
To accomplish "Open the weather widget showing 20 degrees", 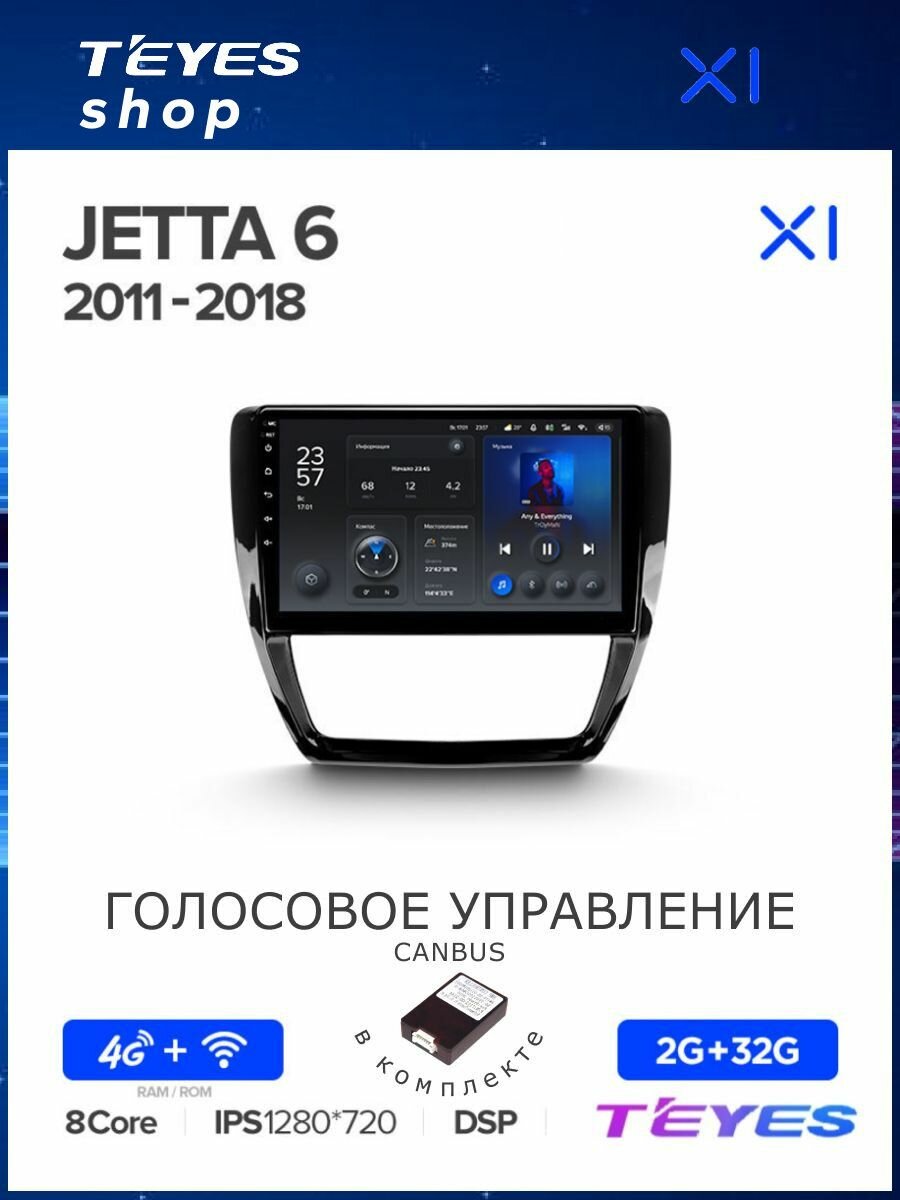I will tap(511, 427).
